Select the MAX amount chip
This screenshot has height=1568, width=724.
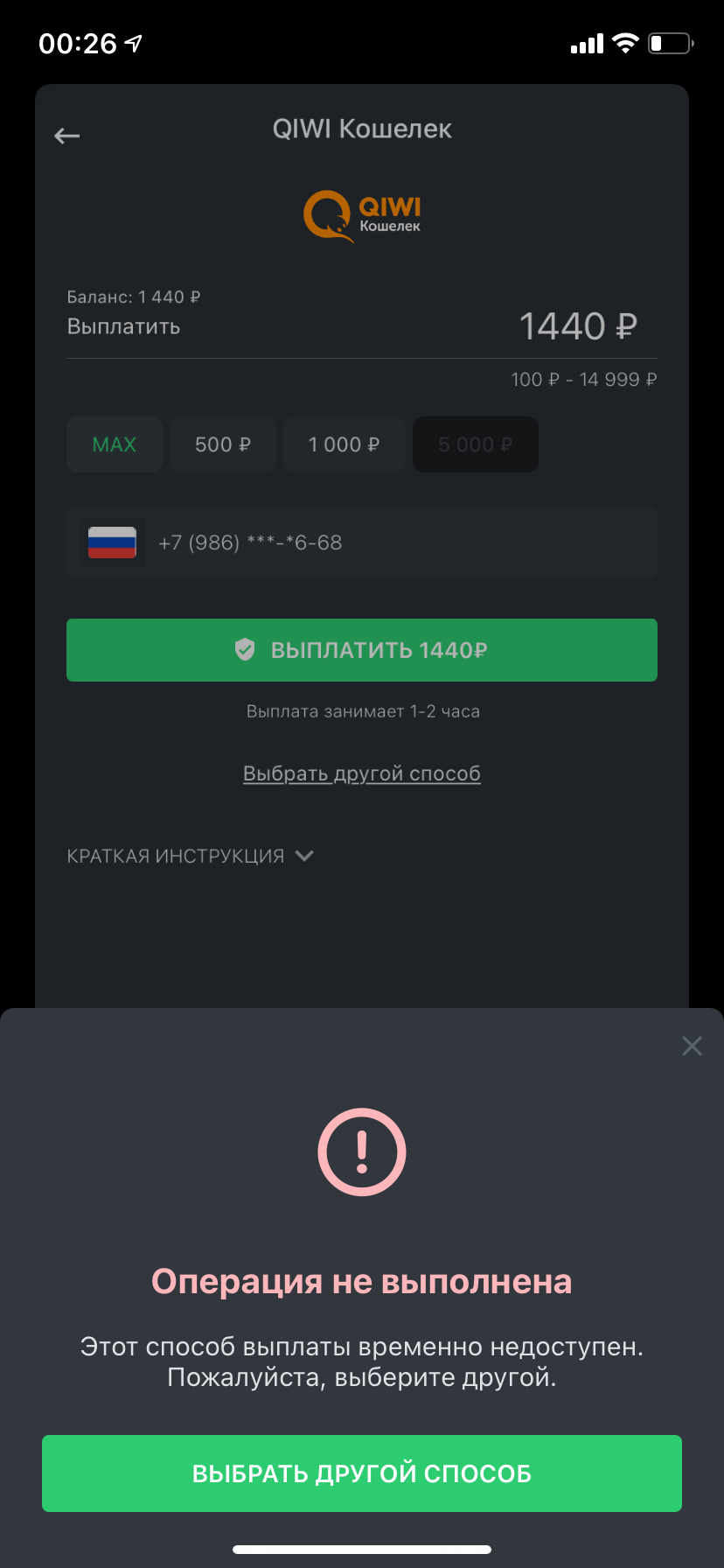[x=115, y=444]
